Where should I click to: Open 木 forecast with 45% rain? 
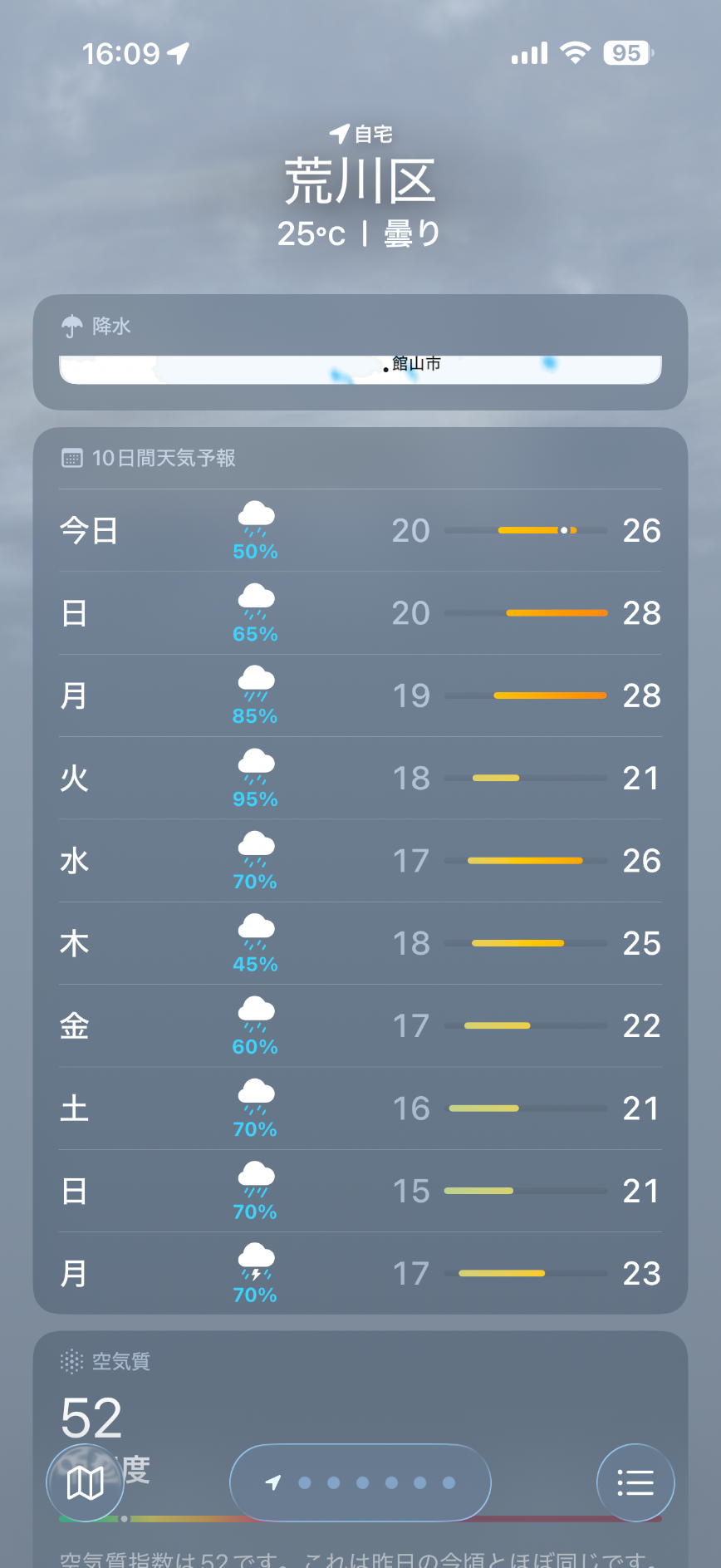(x=360, y=943)
